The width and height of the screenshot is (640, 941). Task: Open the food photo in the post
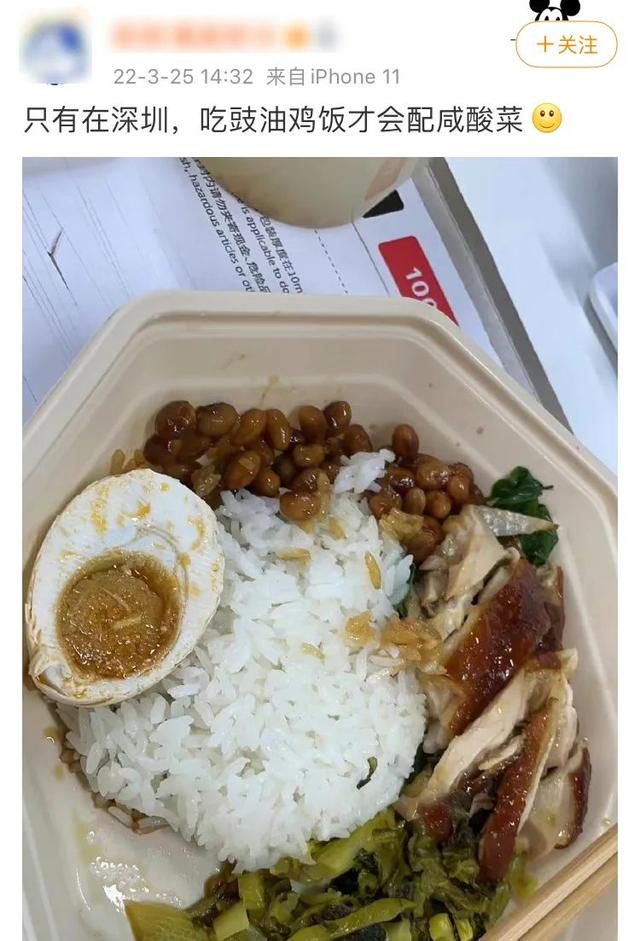coord(320,548)
